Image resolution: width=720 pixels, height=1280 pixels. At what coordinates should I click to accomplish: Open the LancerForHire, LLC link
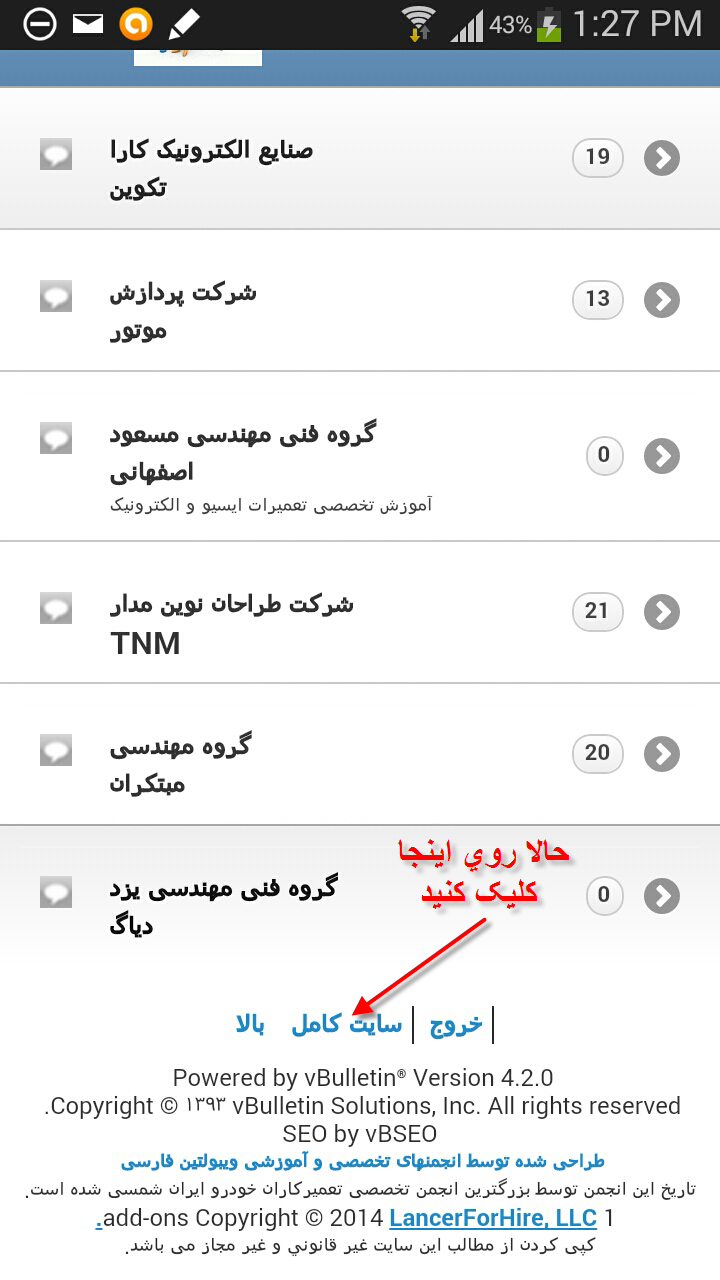pos(493,1218)
